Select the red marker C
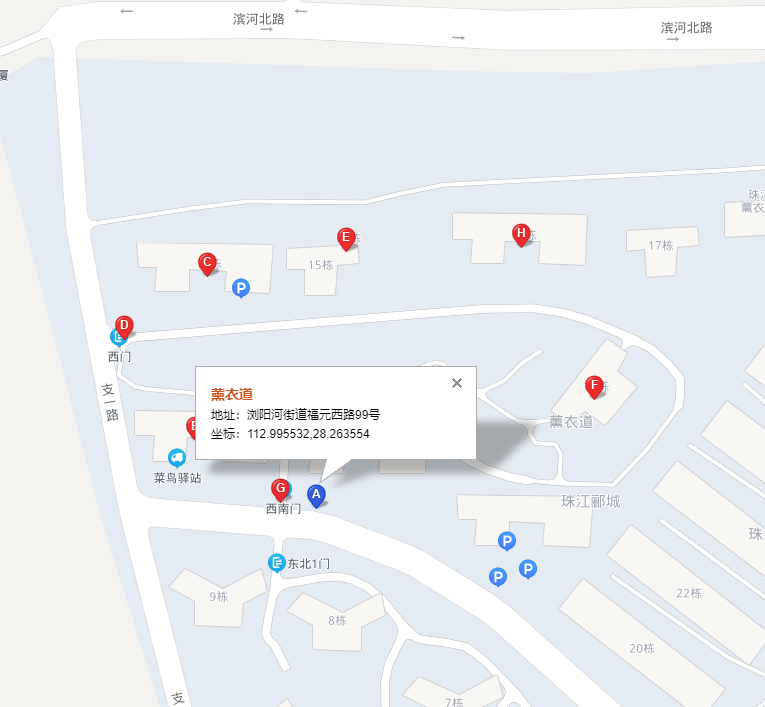This screenshot has height=707, width=765. point(207,263)
